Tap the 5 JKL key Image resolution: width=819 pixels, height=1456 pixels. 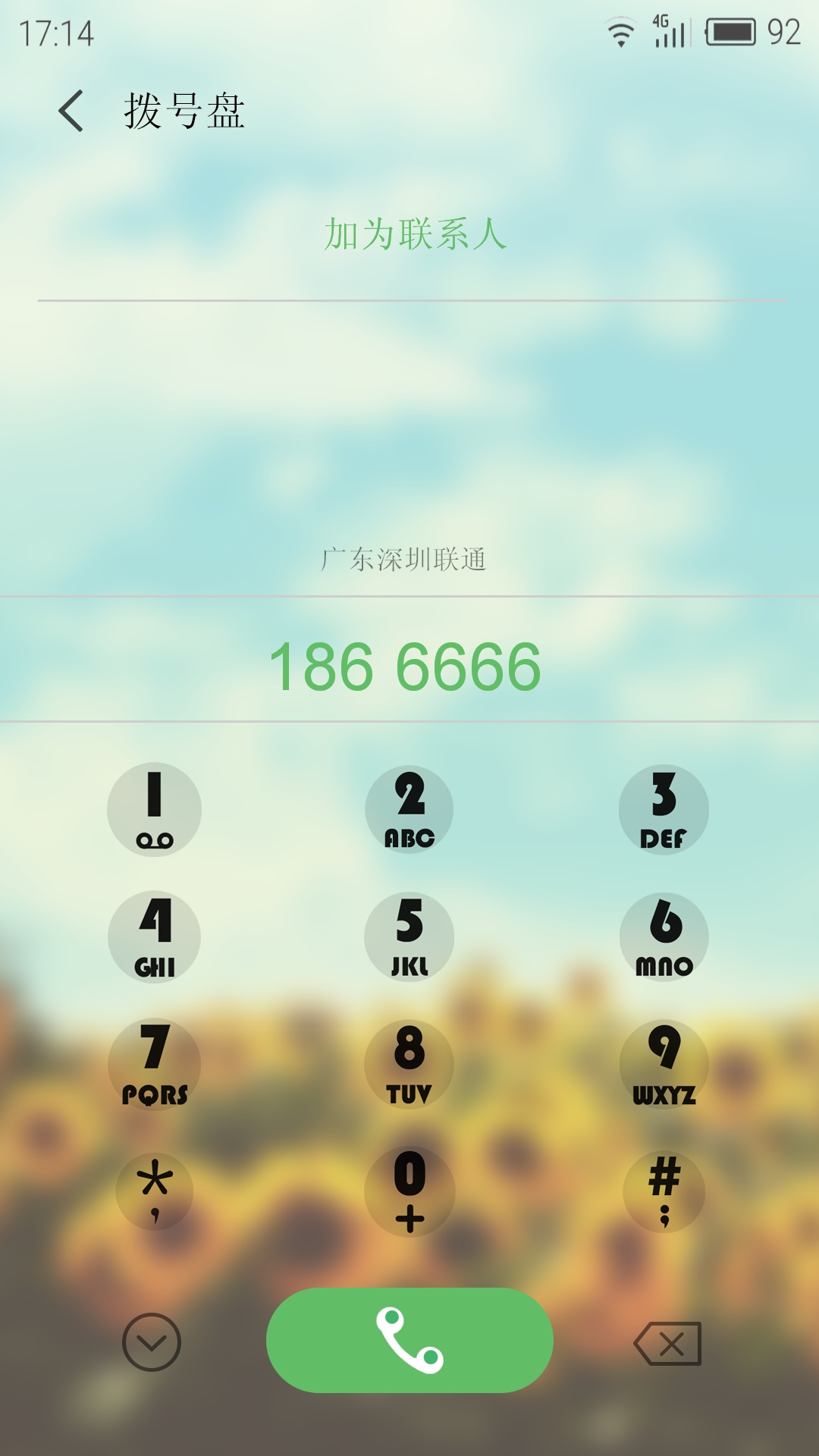[409, 937]
